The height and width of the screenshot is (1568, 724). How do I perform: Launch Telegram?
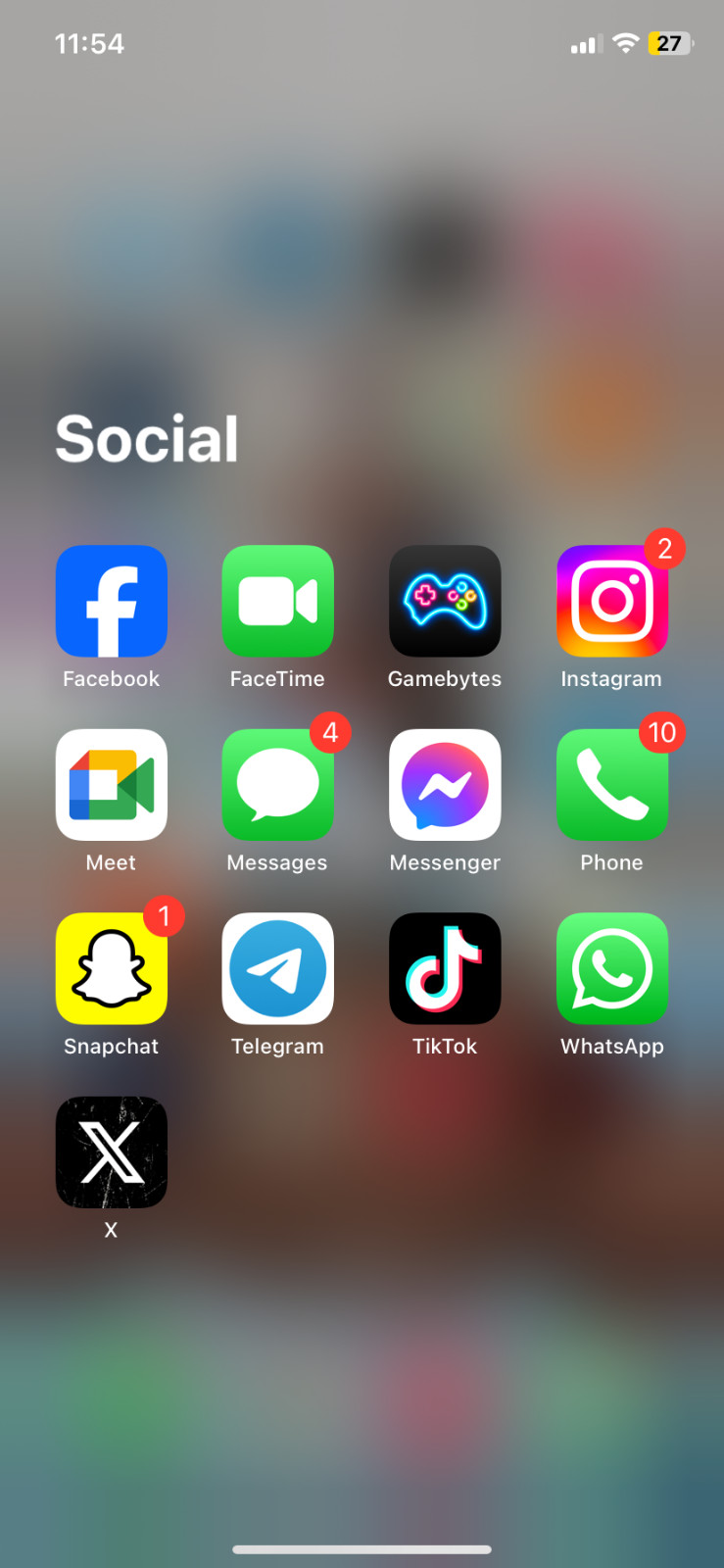pyautogui.click(x=278, y=968)
